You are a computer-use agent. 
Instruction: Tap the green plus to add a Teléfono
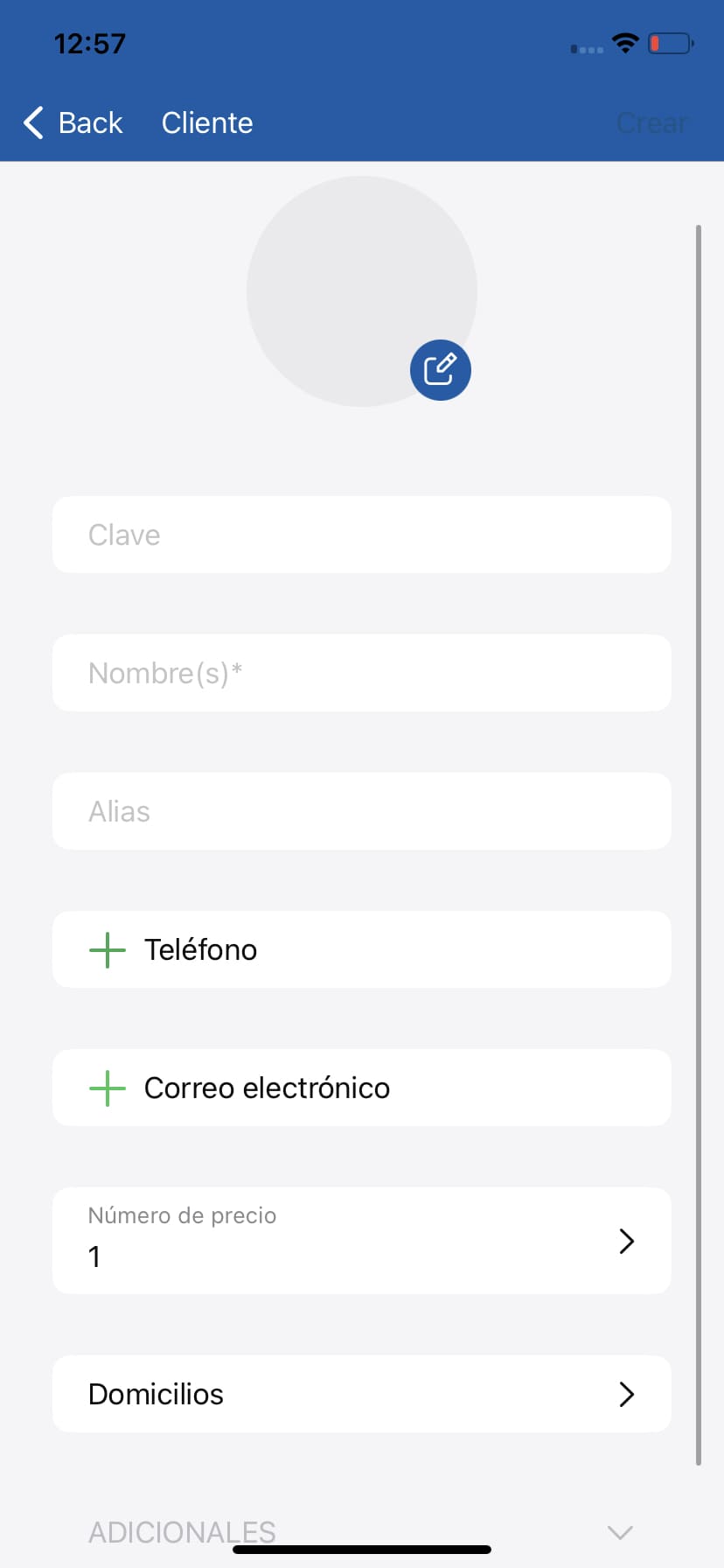(107, 949)
